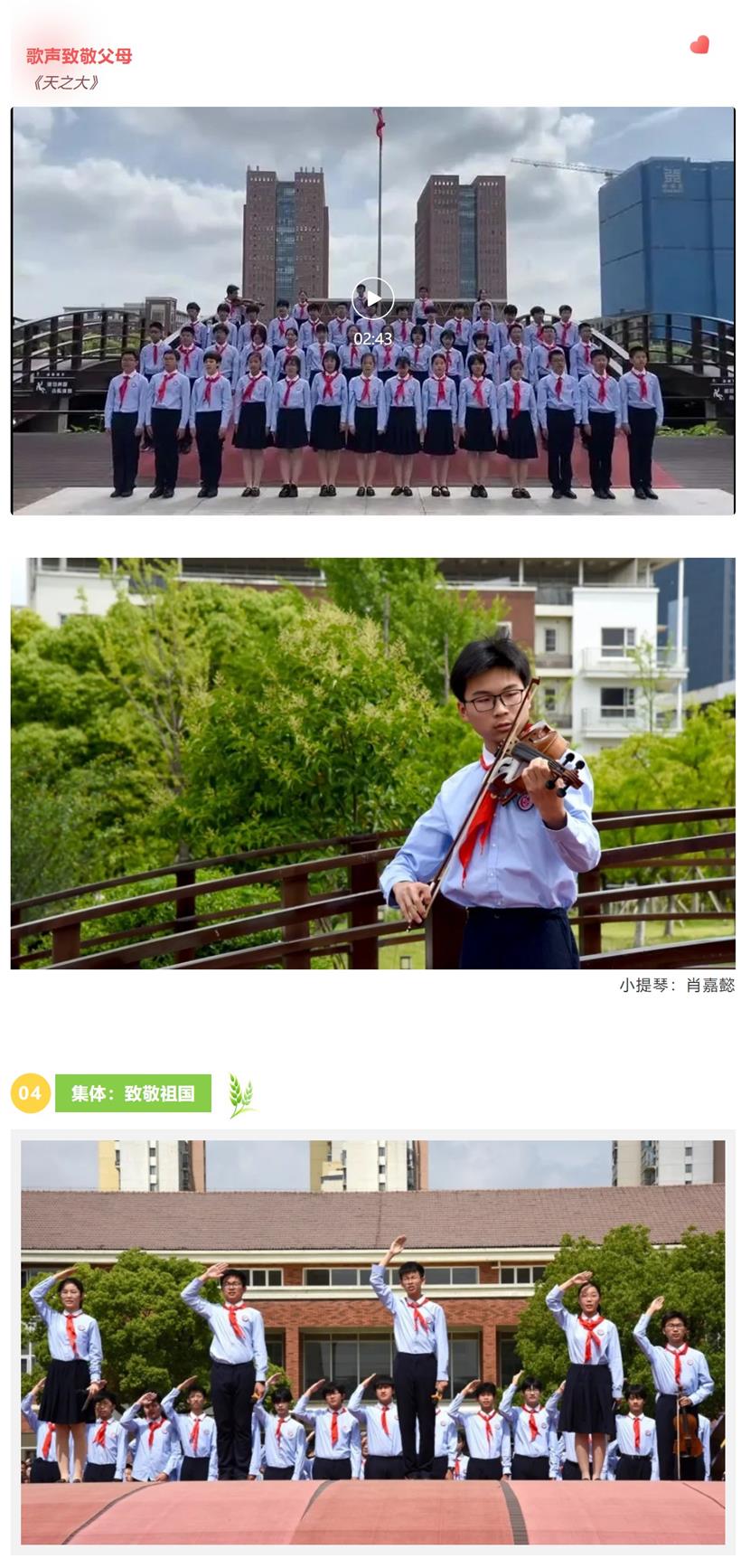Open the violinist 肖嘉懿 photo
This screenshot has width=741, height=1568.
coord(372,763)
